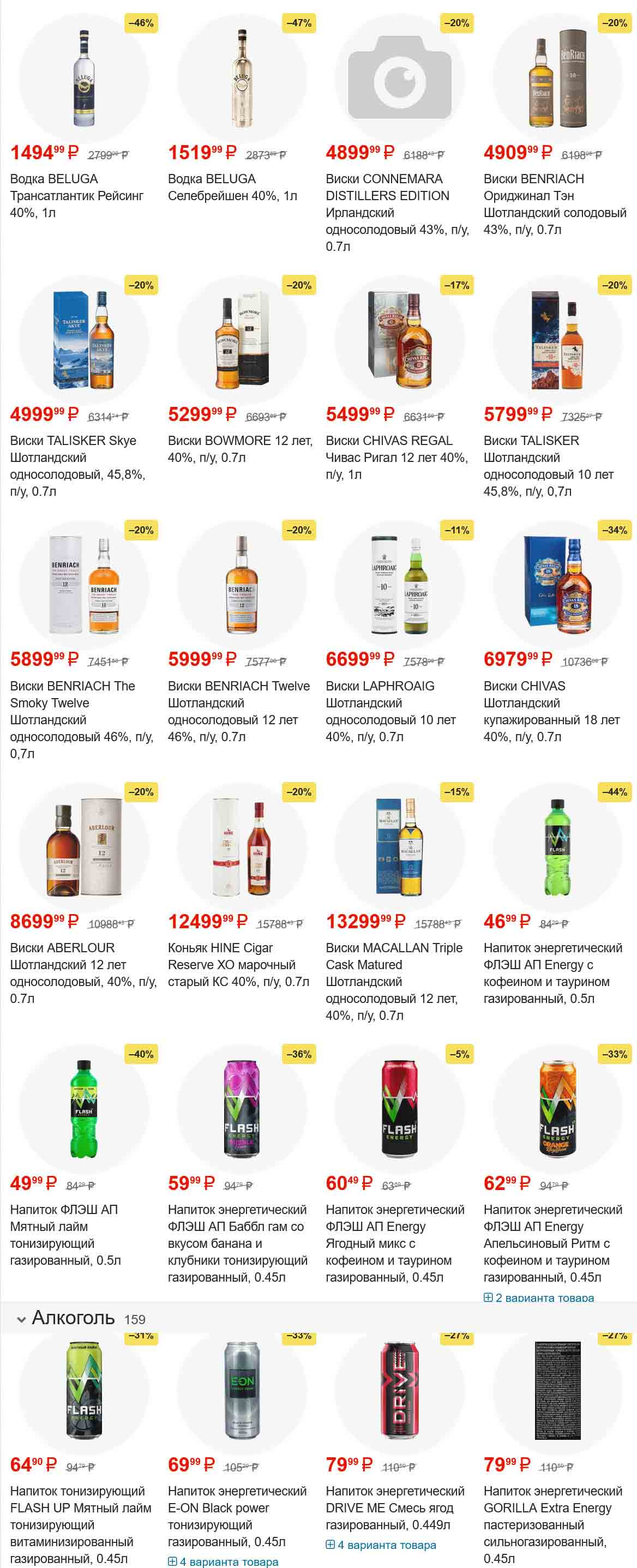
Task: Collapse the Алкоголь category header
Action: (22, 1319)
